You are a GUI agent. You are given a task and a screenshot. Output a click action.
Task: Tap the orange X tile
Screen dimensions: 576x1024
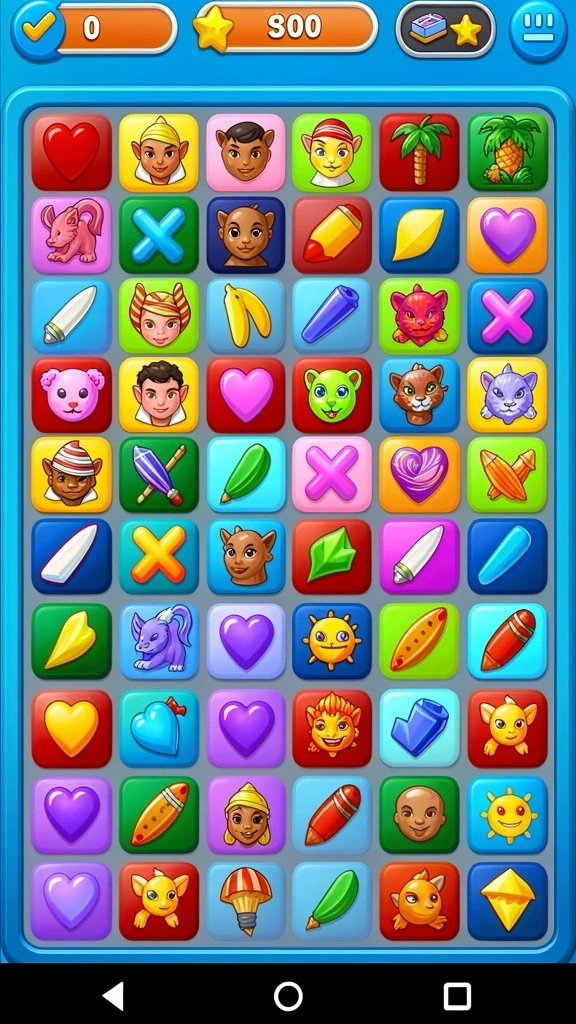(159, 556)
